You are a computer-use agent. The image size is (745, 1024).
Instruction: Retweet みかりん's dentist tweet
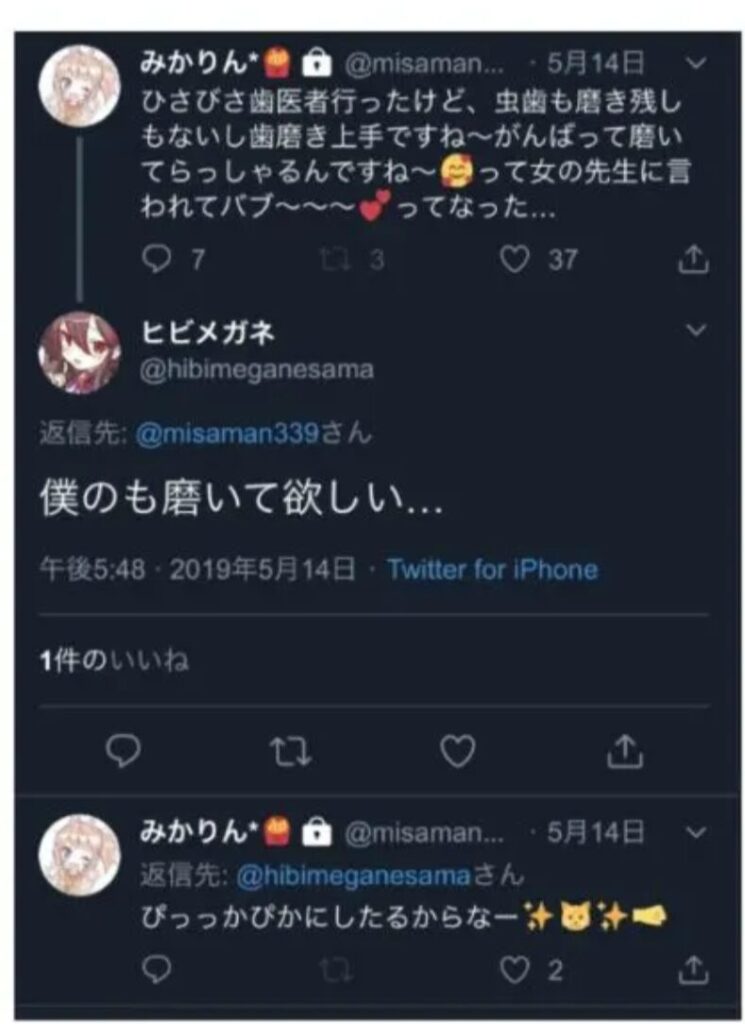pyautogui.click(x=332, y=260)
